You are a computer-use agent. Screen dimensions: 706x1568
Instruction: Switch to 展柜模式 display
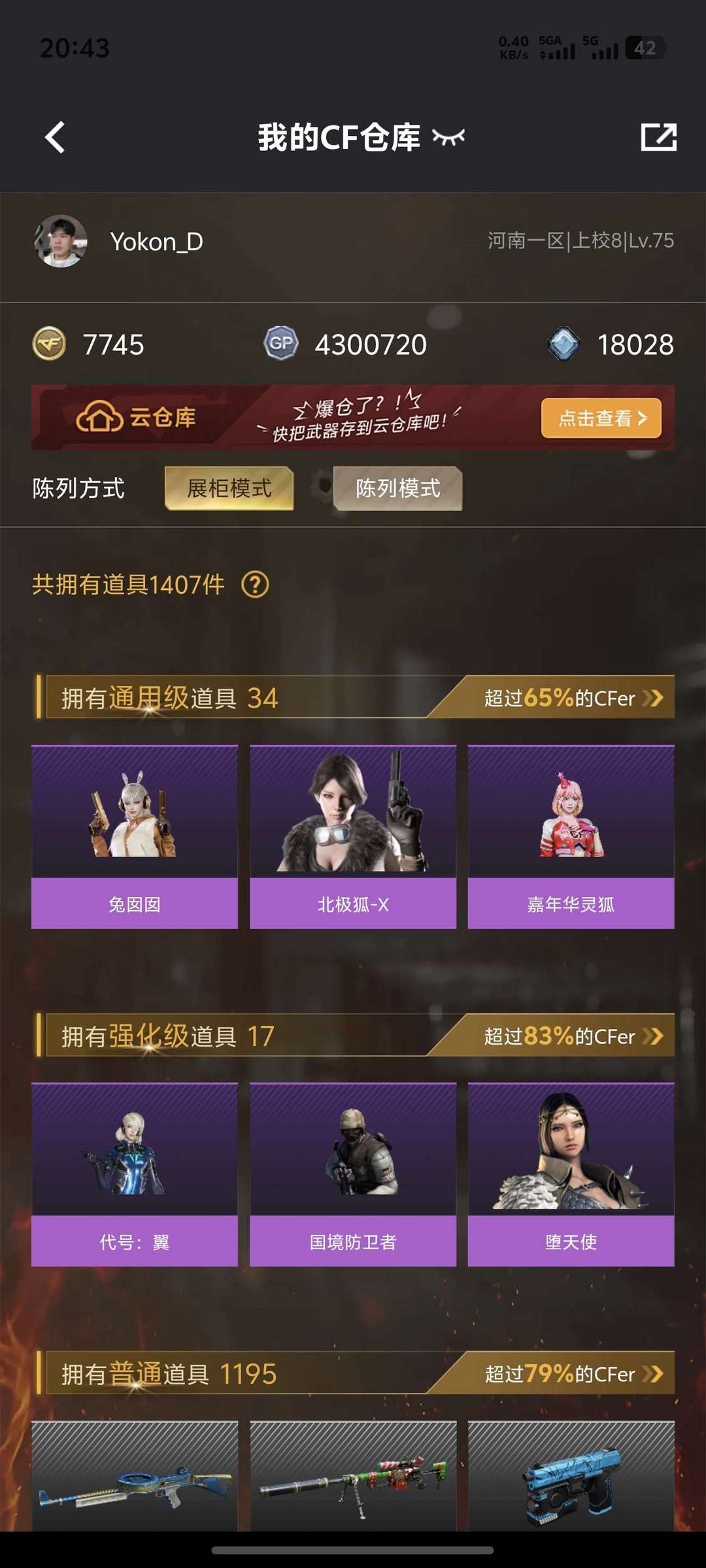pyautogui.click(x=229, y=488)
